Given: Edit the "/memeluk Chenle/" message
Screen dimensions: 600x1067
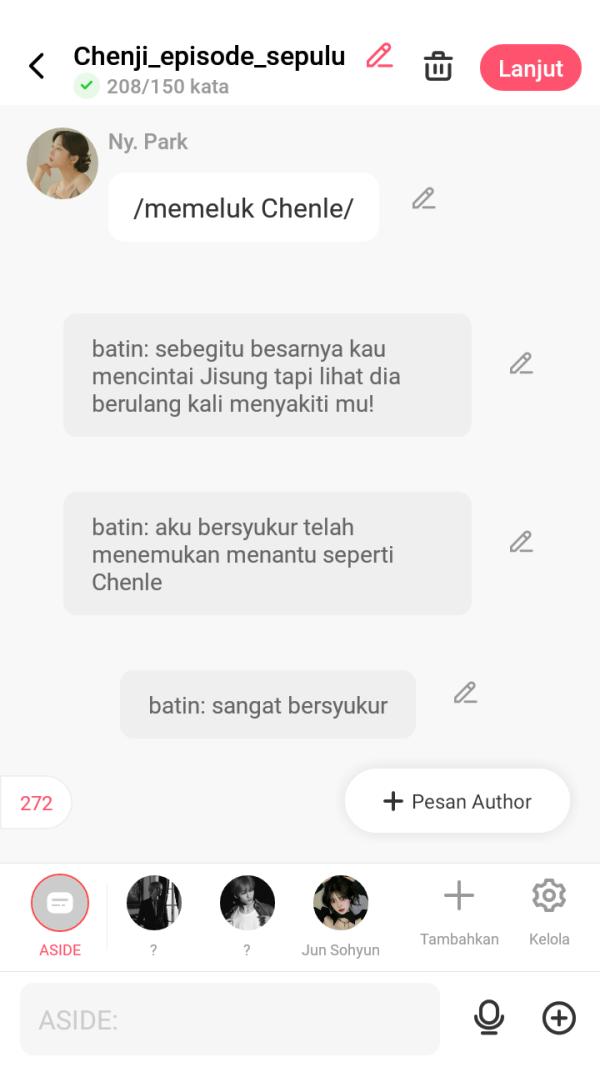Looking at the screenshot, I should coord(424,199).
